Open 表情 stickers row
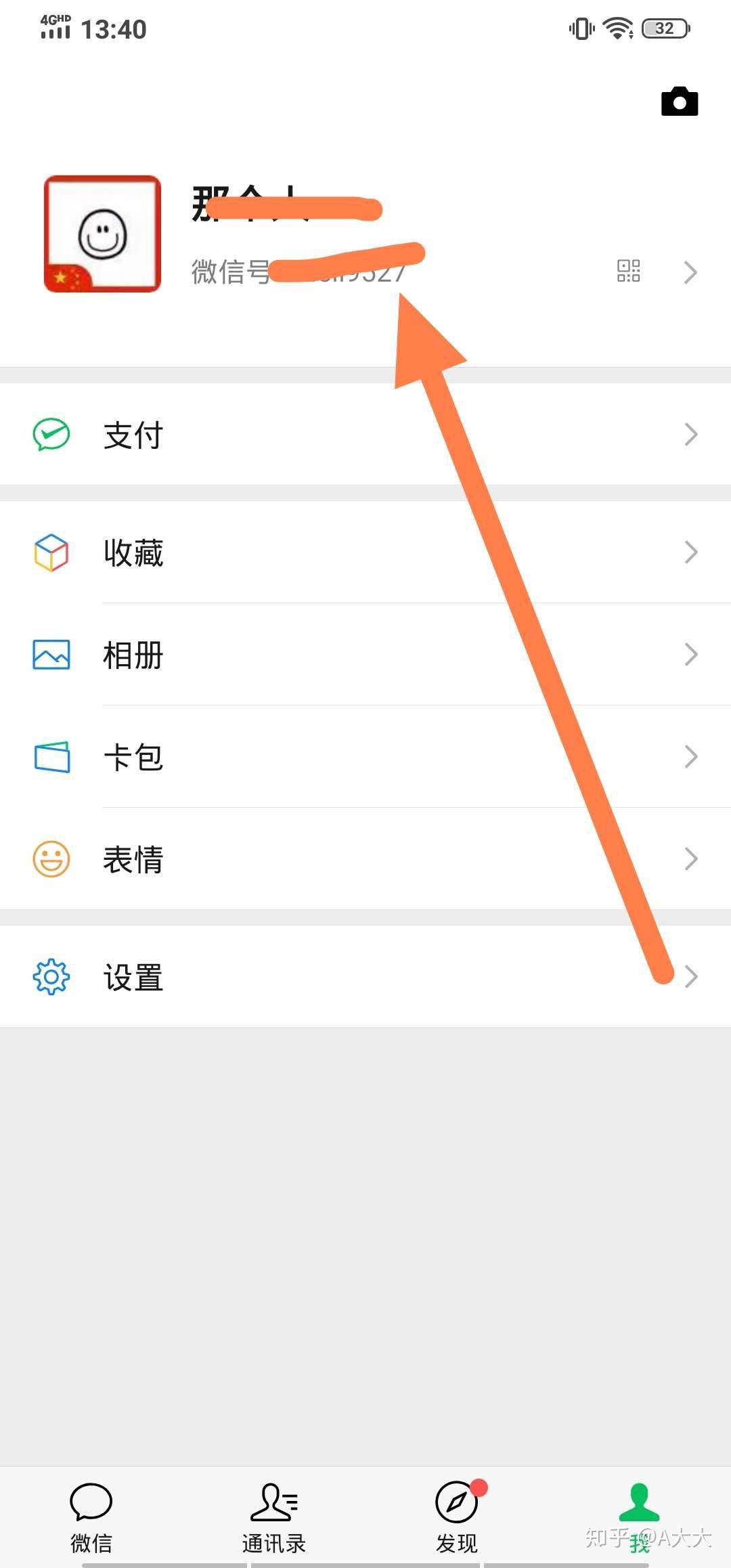Viewport: 731px width, 1568px height. click(x=365, y=859)
